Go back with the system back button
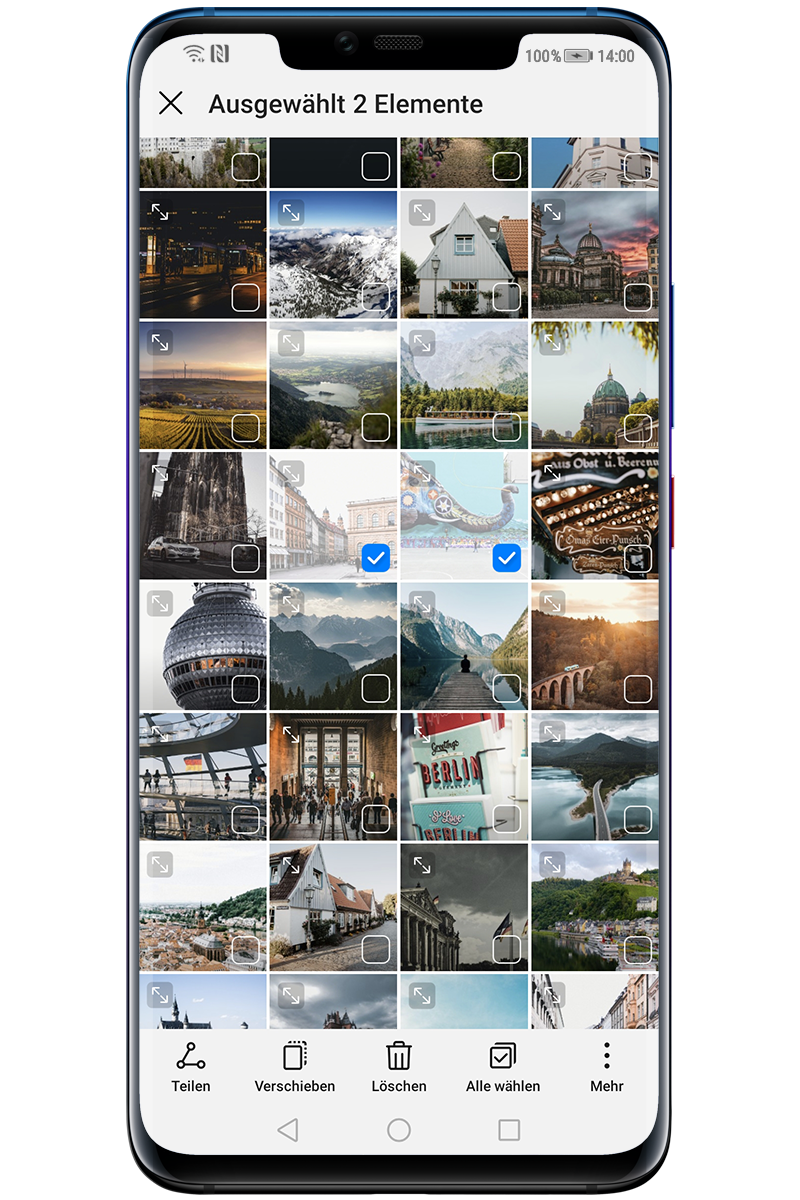The width and height of the screenshot is (800, 1200). click(288, 1130)
